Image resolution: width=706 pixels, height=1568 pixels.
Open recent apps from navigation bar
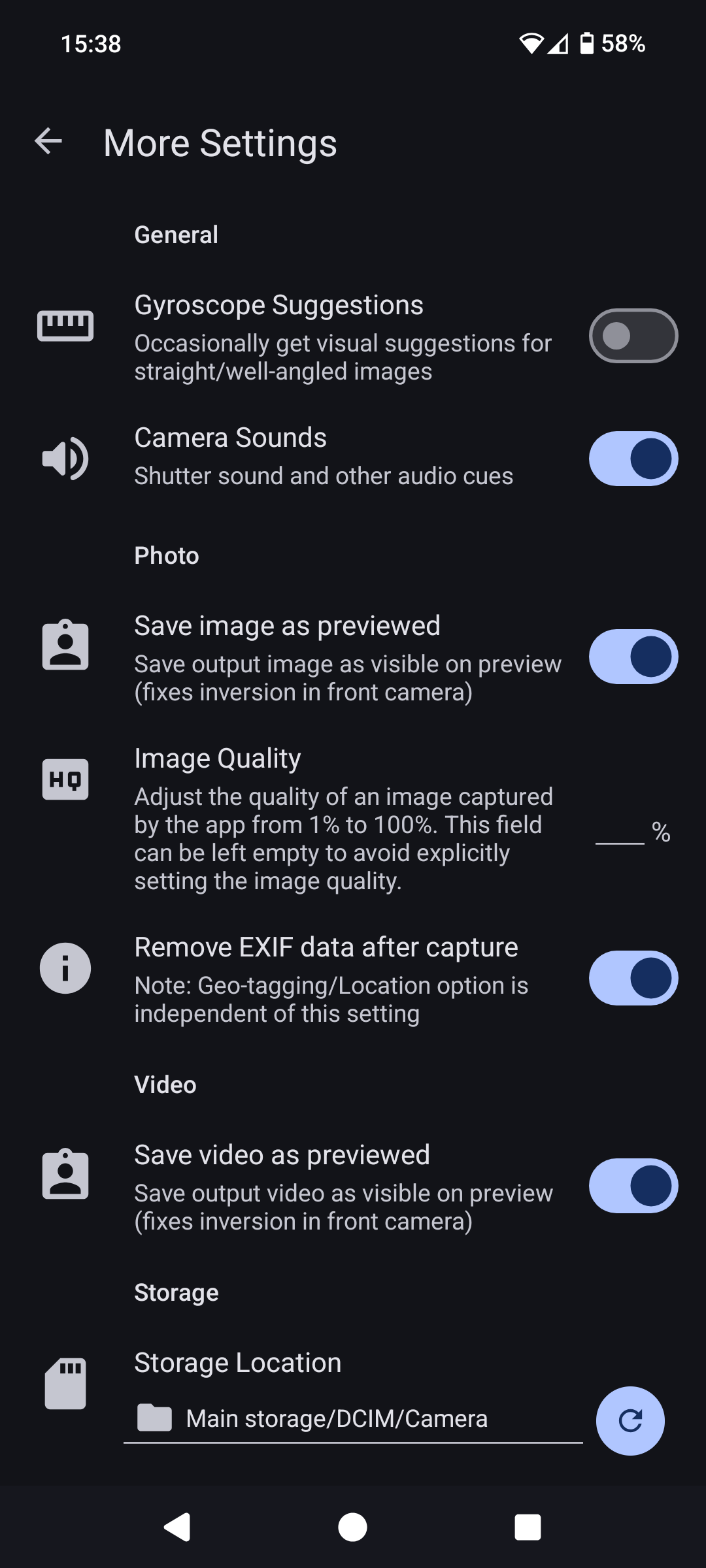(x=528, y=1527)
